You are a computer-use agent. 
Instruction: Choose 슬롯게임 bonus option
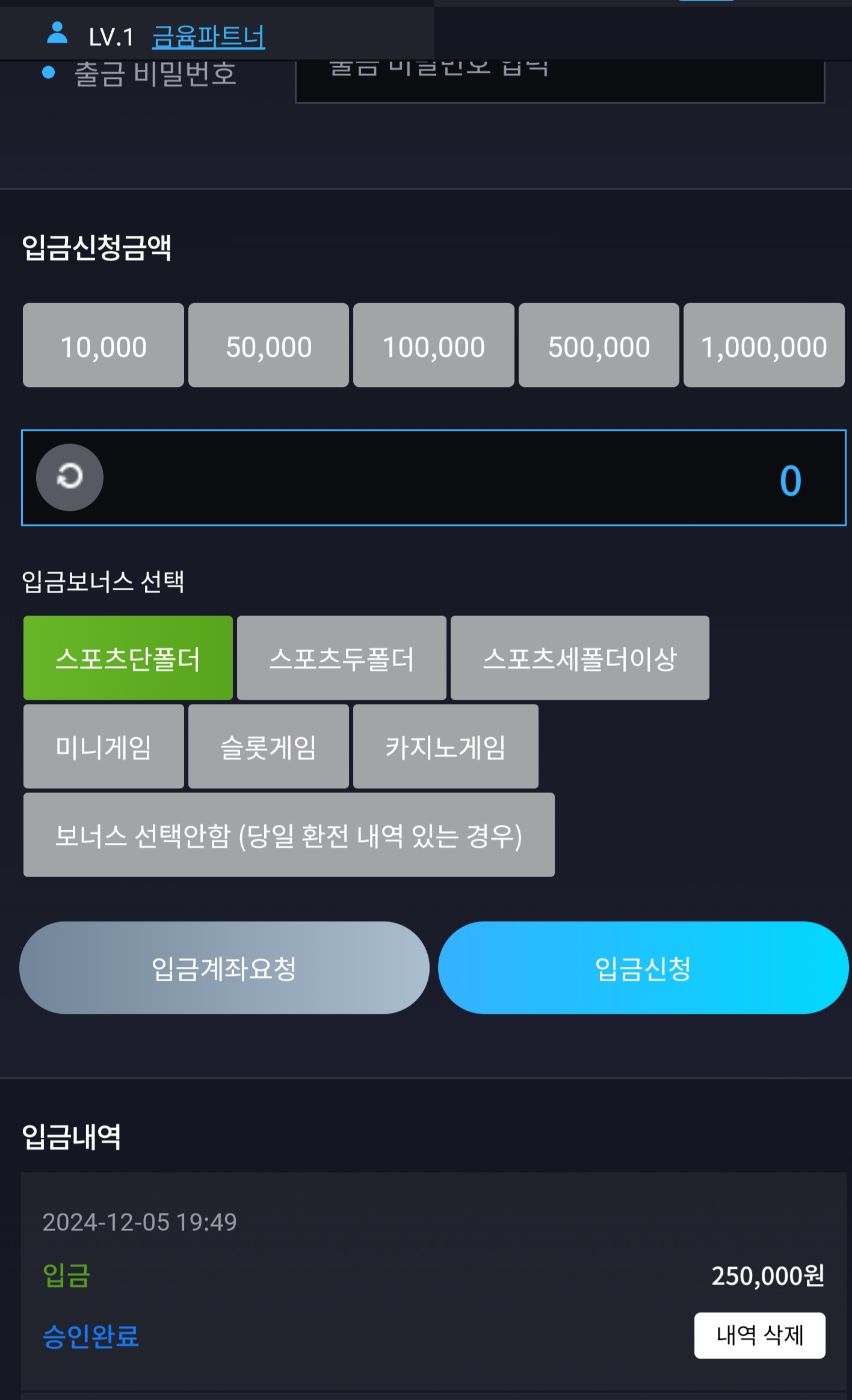point(268,747)
